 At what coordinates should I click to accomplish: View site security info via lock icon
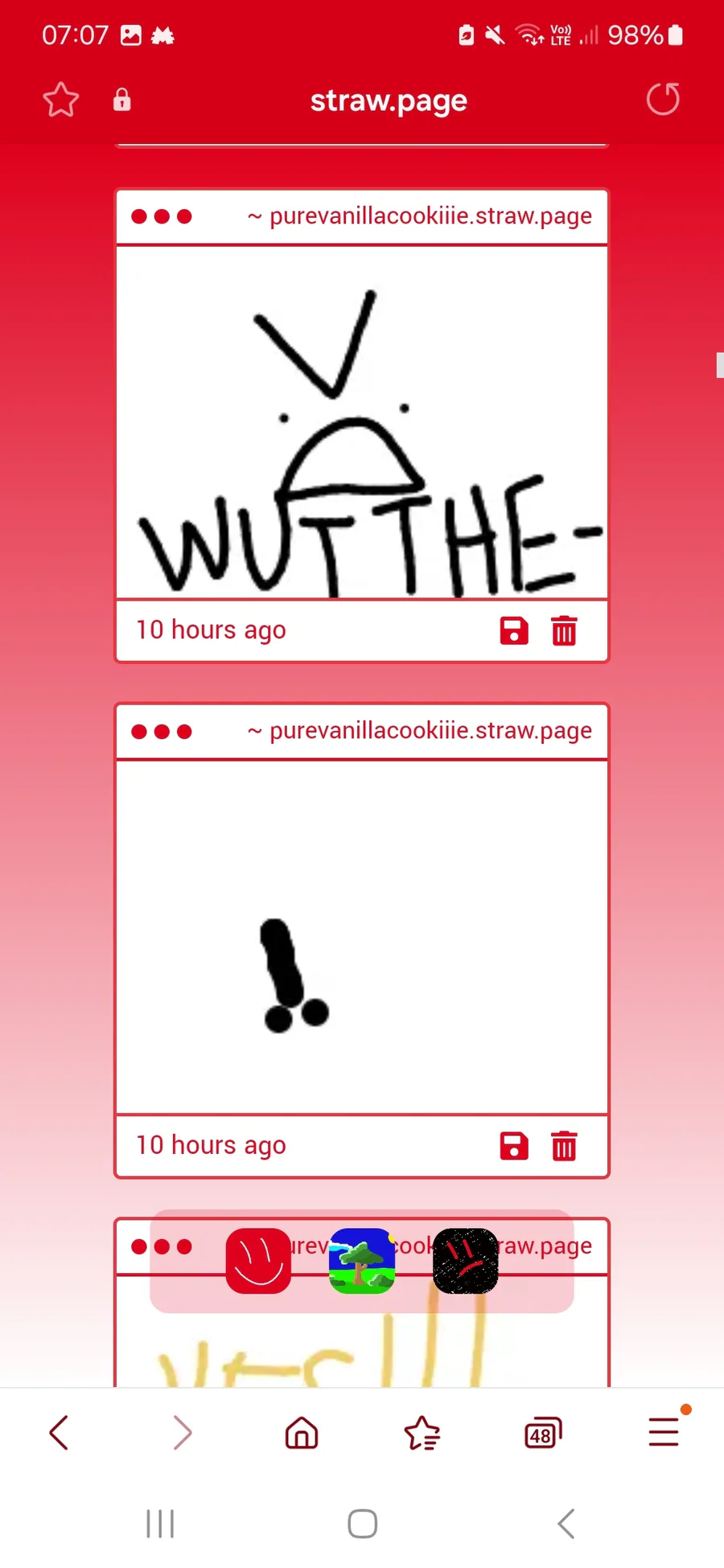[121, 100]
